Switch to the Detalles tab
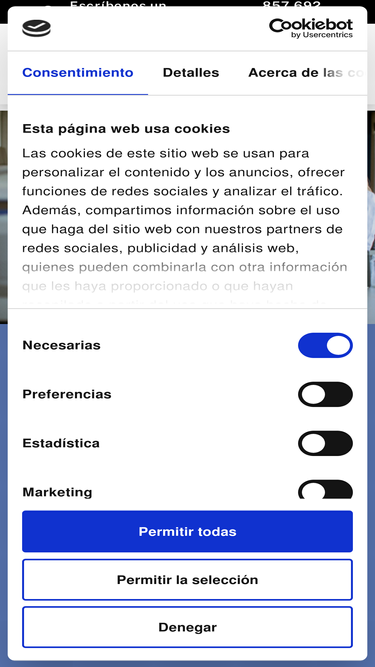 click(x=191, y=73)
